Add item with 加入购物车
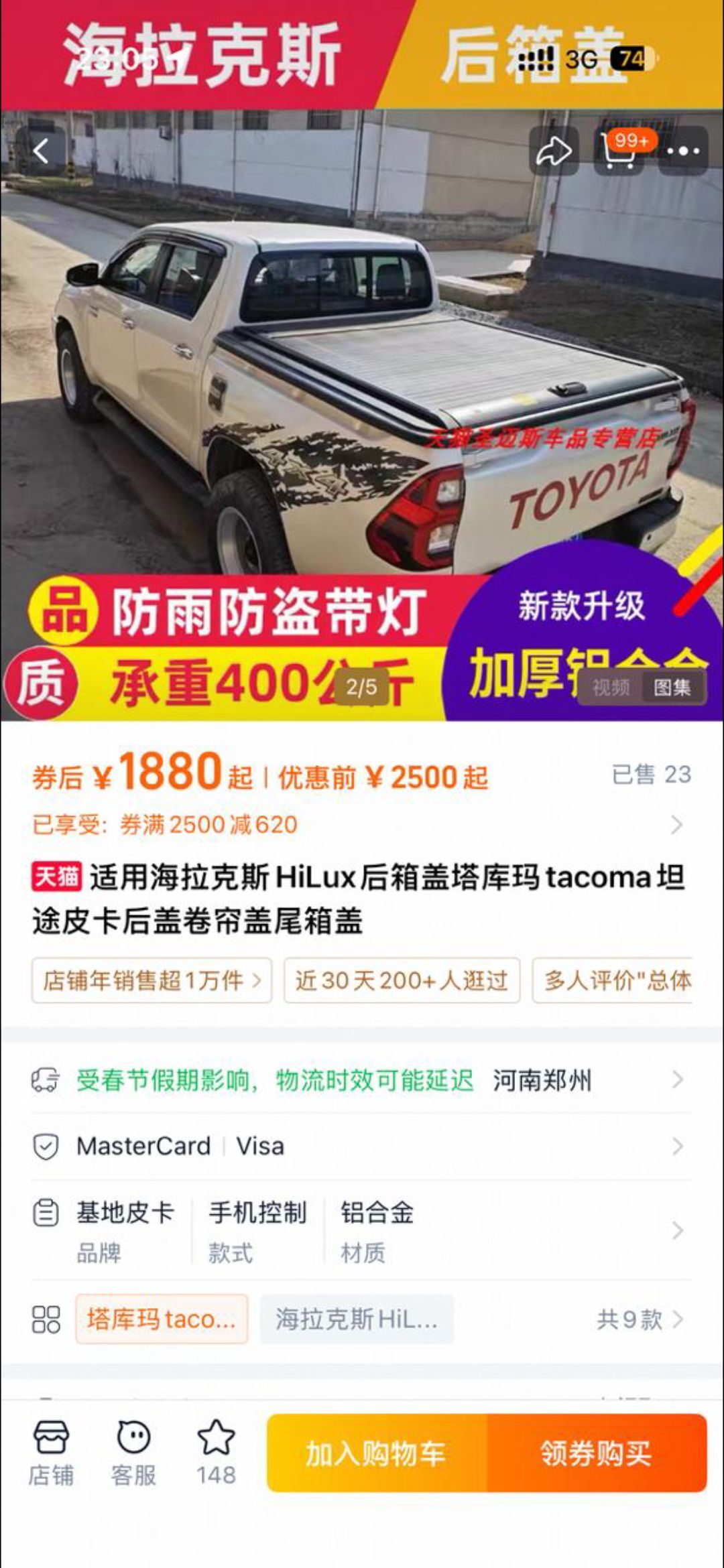The height and width of the screenshot is (1568, 724). tap(376, 1453)
